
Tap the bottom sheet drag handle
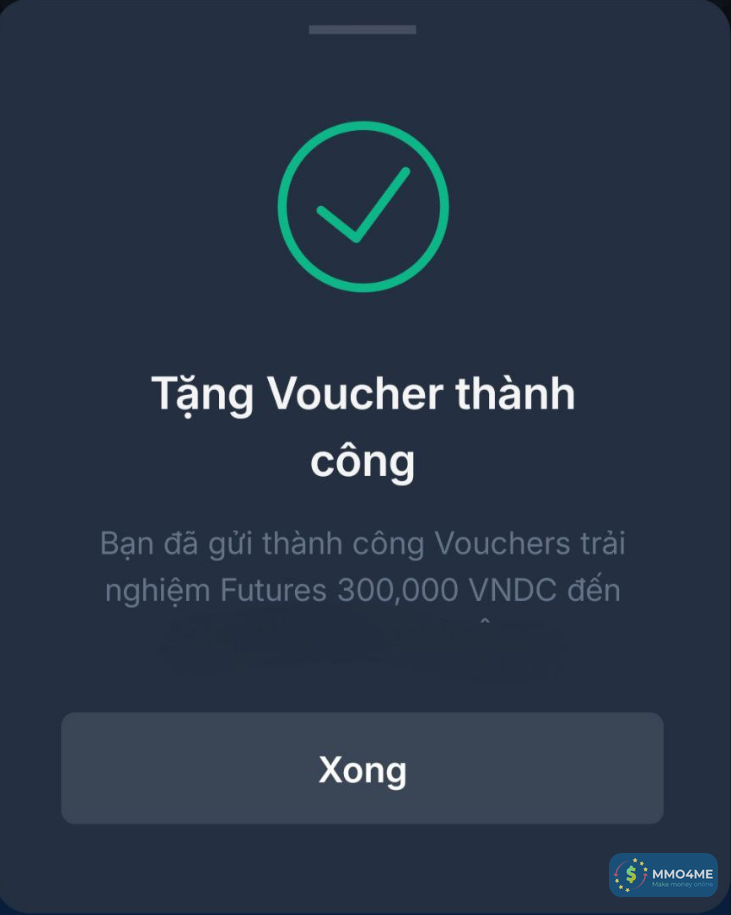coord(362,29)
